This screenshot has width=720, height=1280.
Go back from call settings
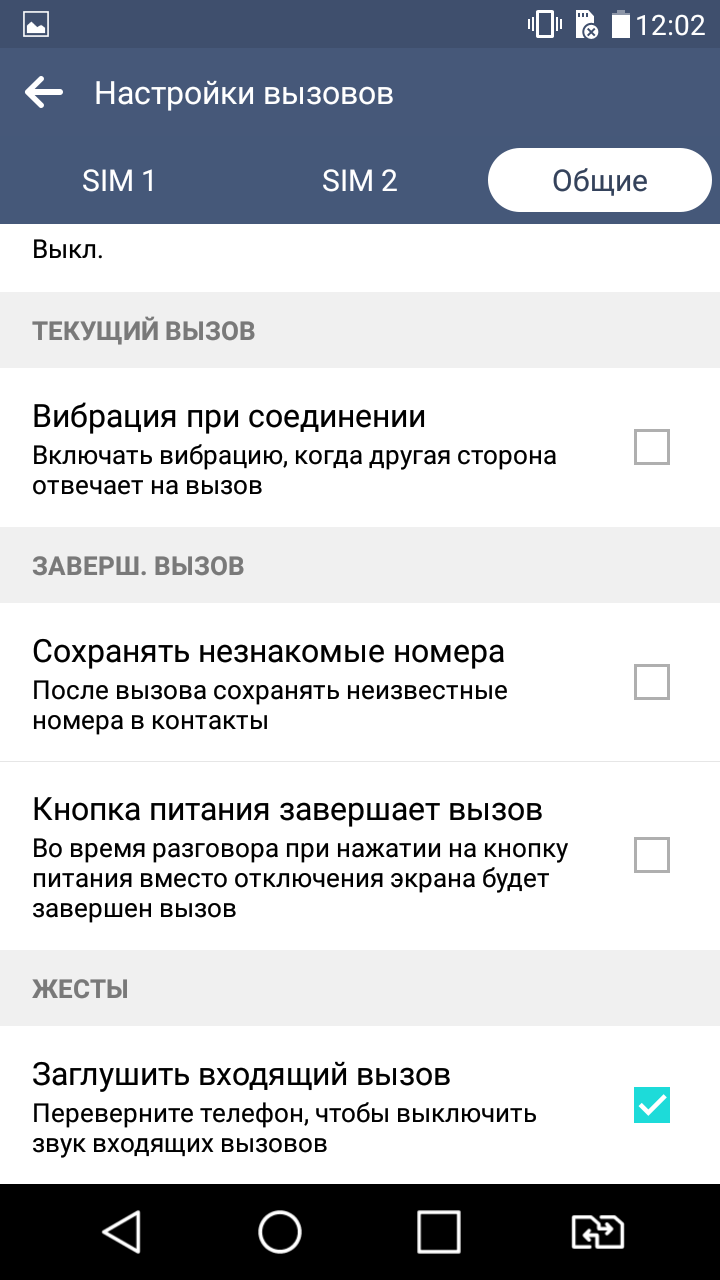44,93
